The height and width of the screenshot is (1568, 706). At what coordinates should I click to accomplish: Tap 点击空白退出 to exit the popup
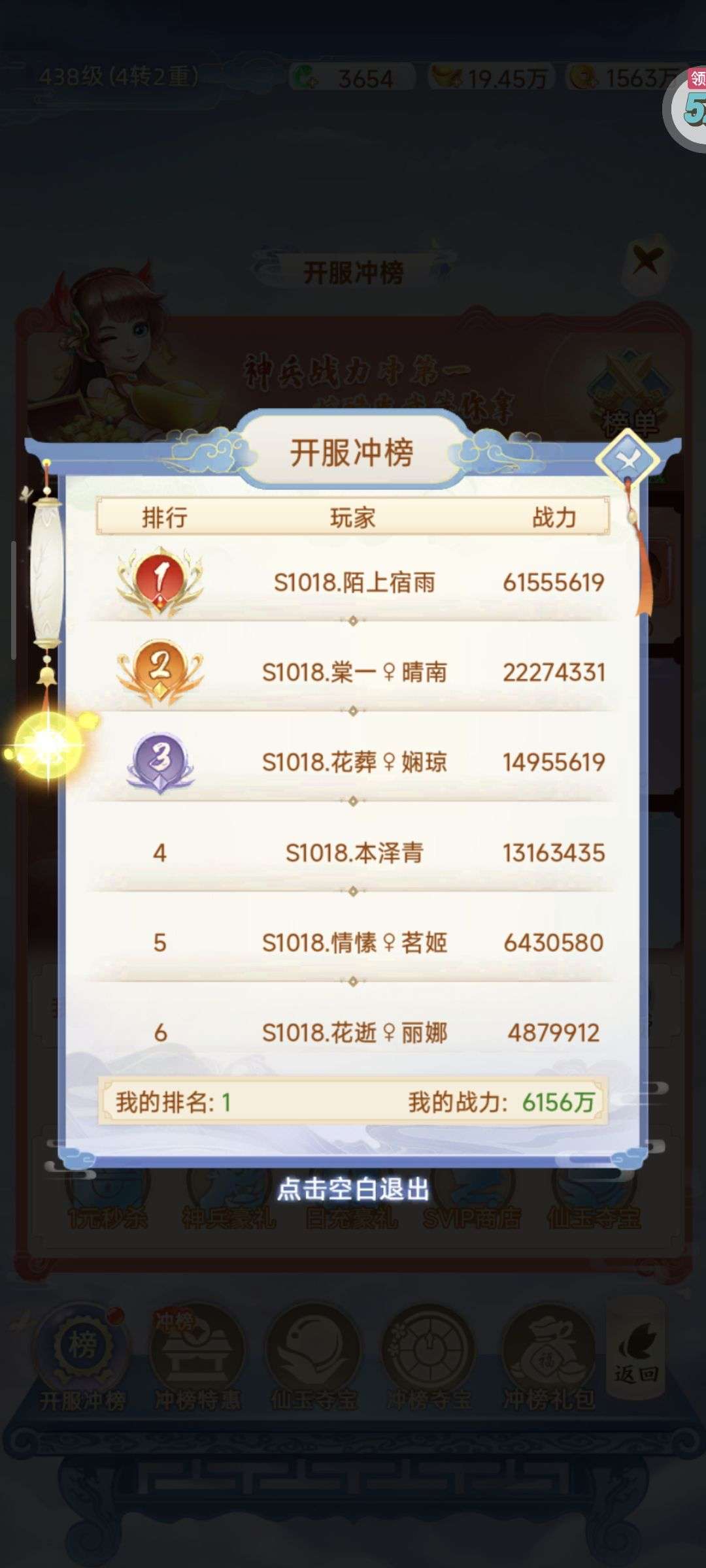point(353,1189)
